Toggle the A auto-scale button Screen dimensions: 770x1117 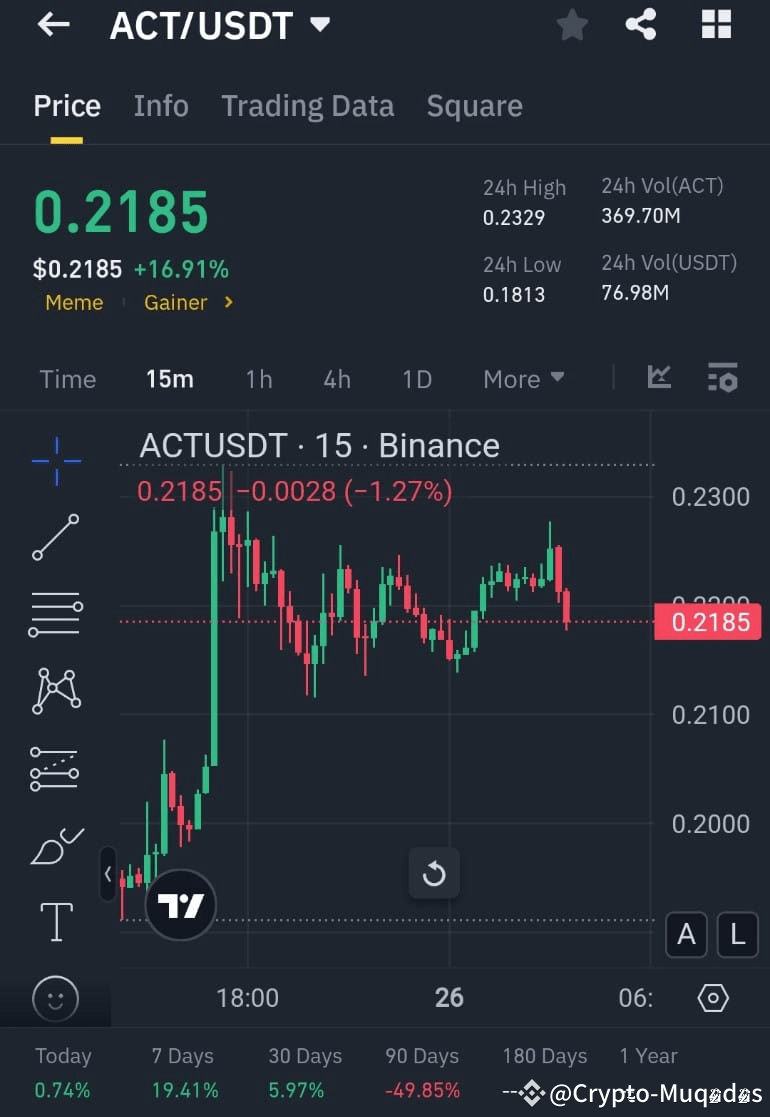[x=686, y=935]
